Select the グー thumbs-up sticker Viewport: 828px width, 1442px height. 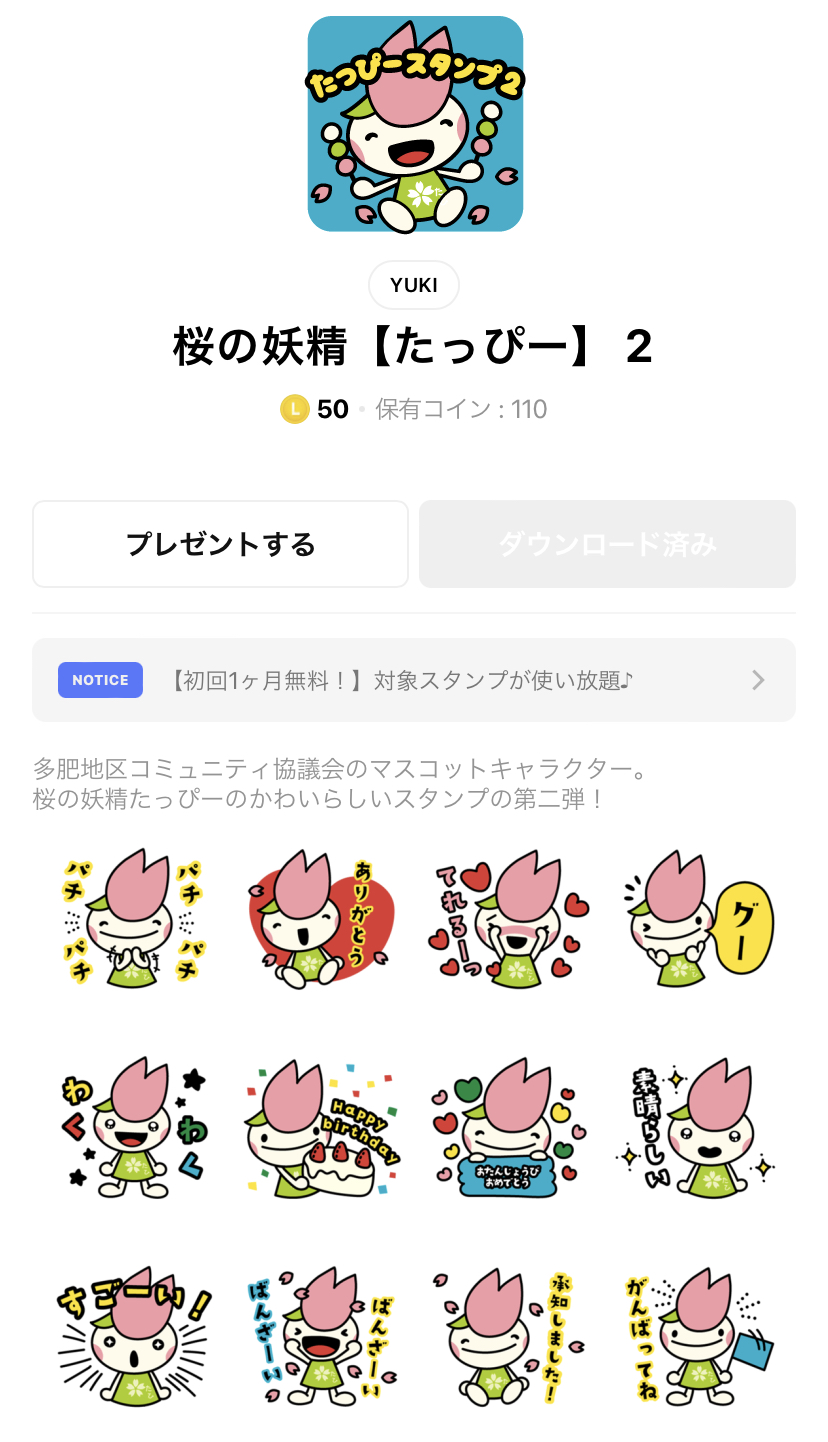[694, 920]
